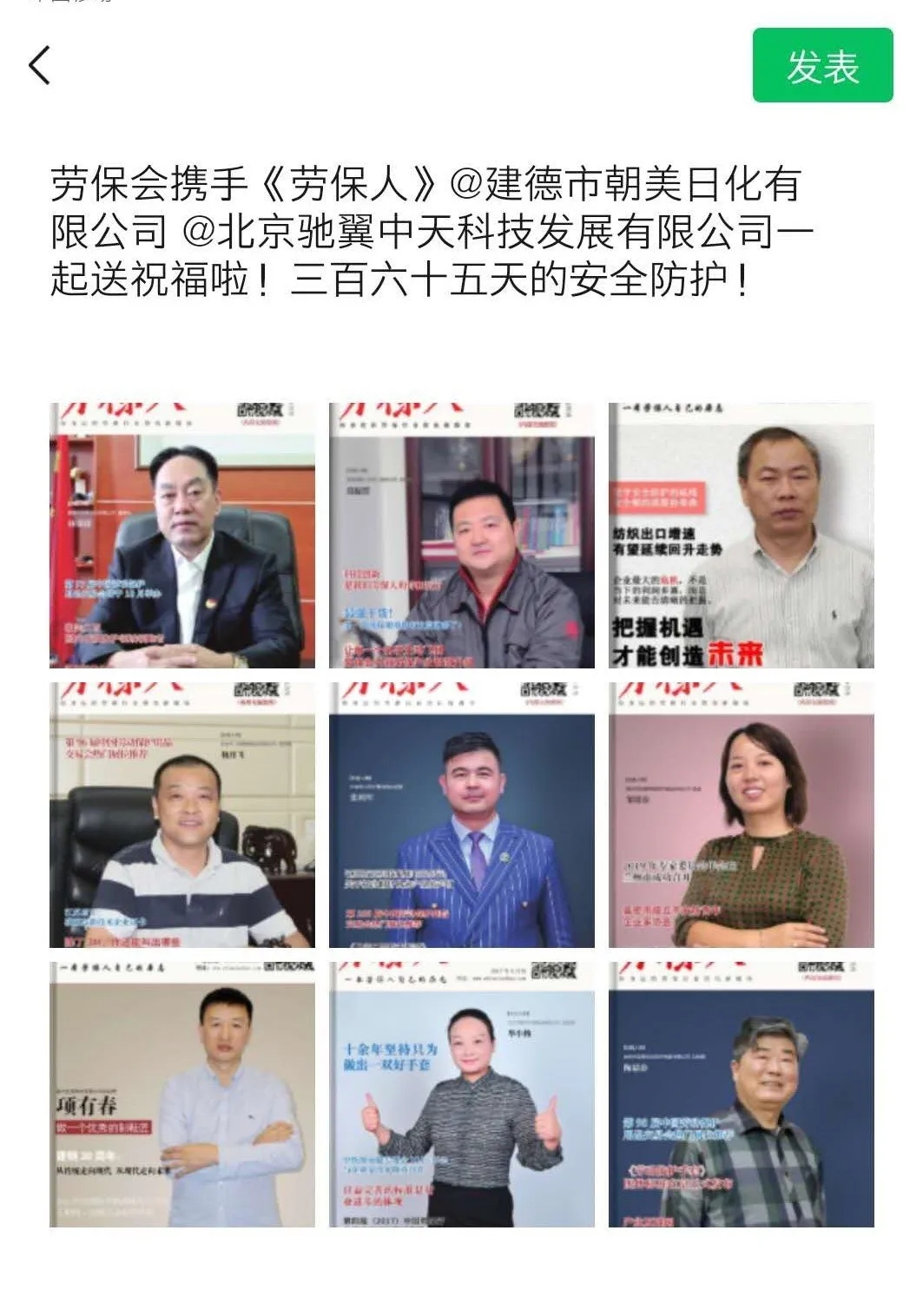This screenshot has height=1316, width=923.
Task: Open the cover of the woman giving two thumbs up
Action: [462, 1094]
